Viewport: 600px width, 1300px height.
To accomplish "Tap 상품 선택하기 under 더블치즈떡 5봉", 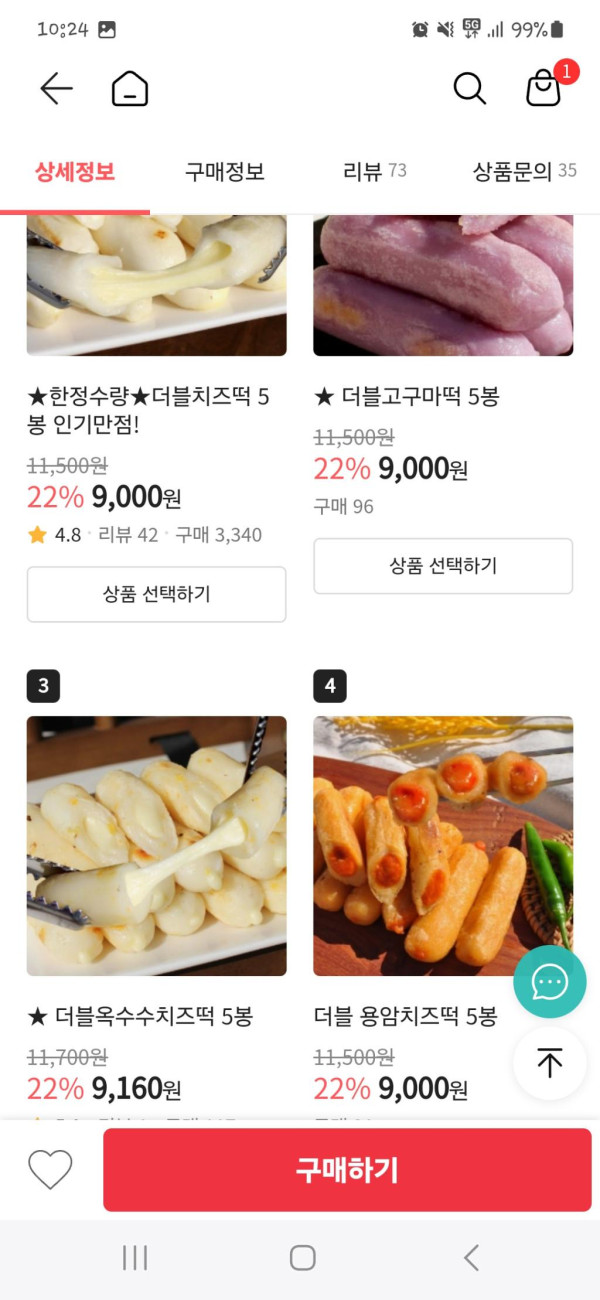I will 156,594.
